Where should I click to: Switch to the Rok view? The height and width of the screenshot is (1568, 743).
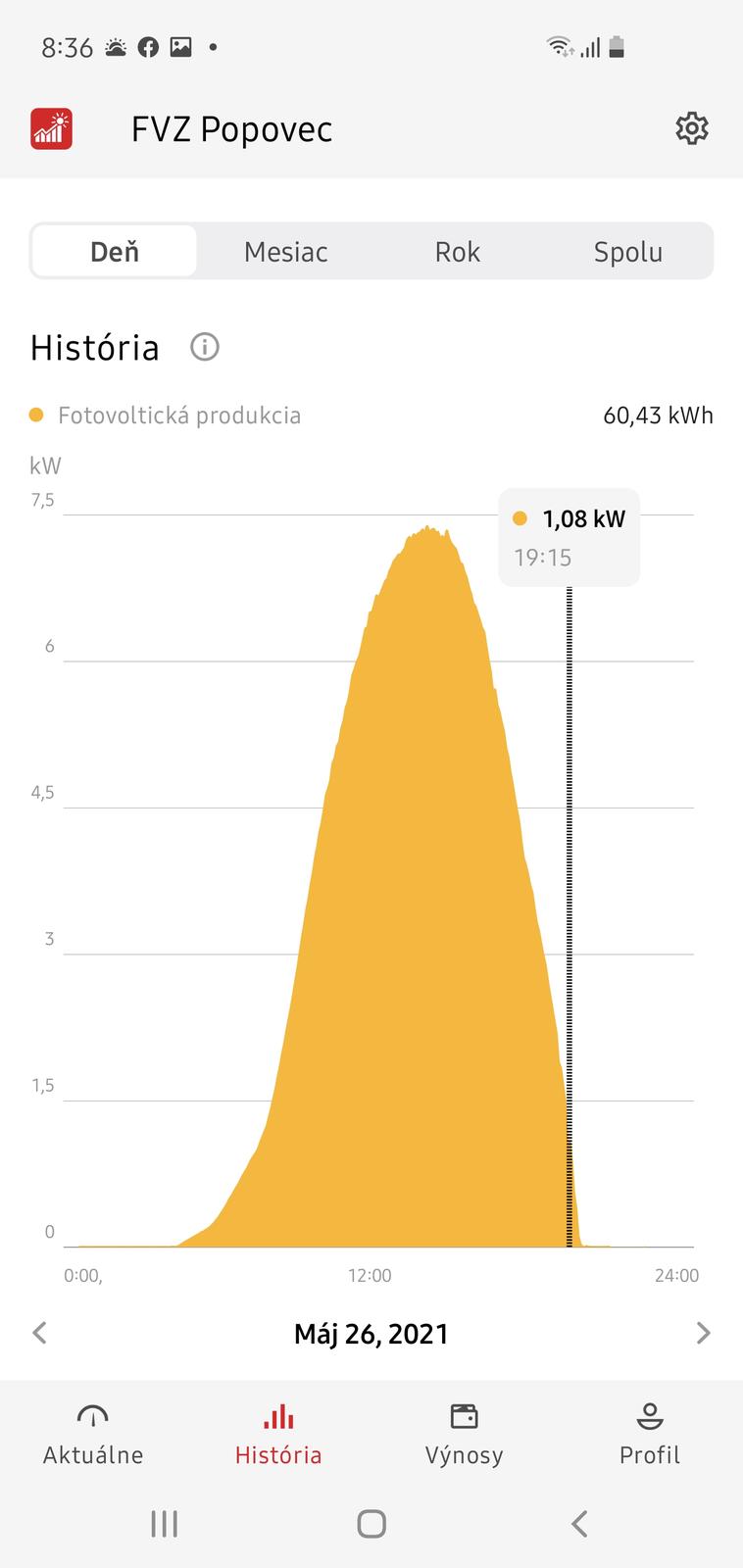coord(457,252)
